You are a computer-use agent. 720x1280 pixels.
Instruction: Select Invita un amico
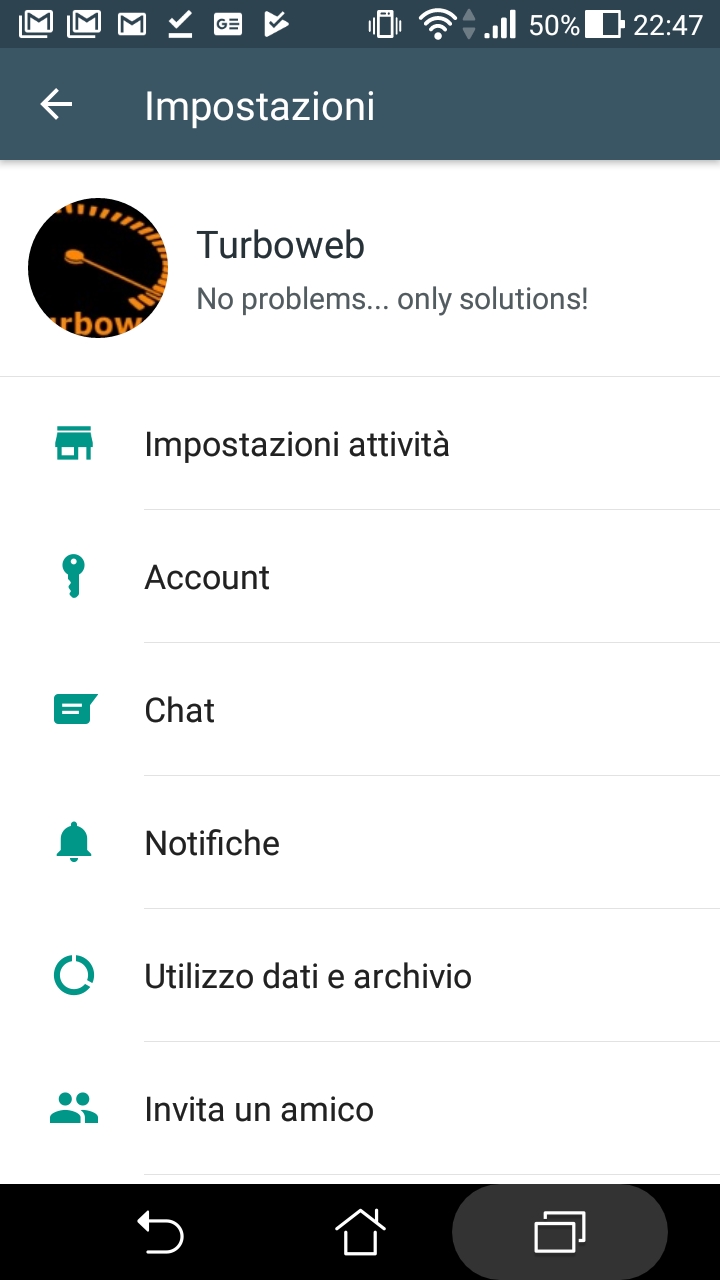pos(259,1108)
